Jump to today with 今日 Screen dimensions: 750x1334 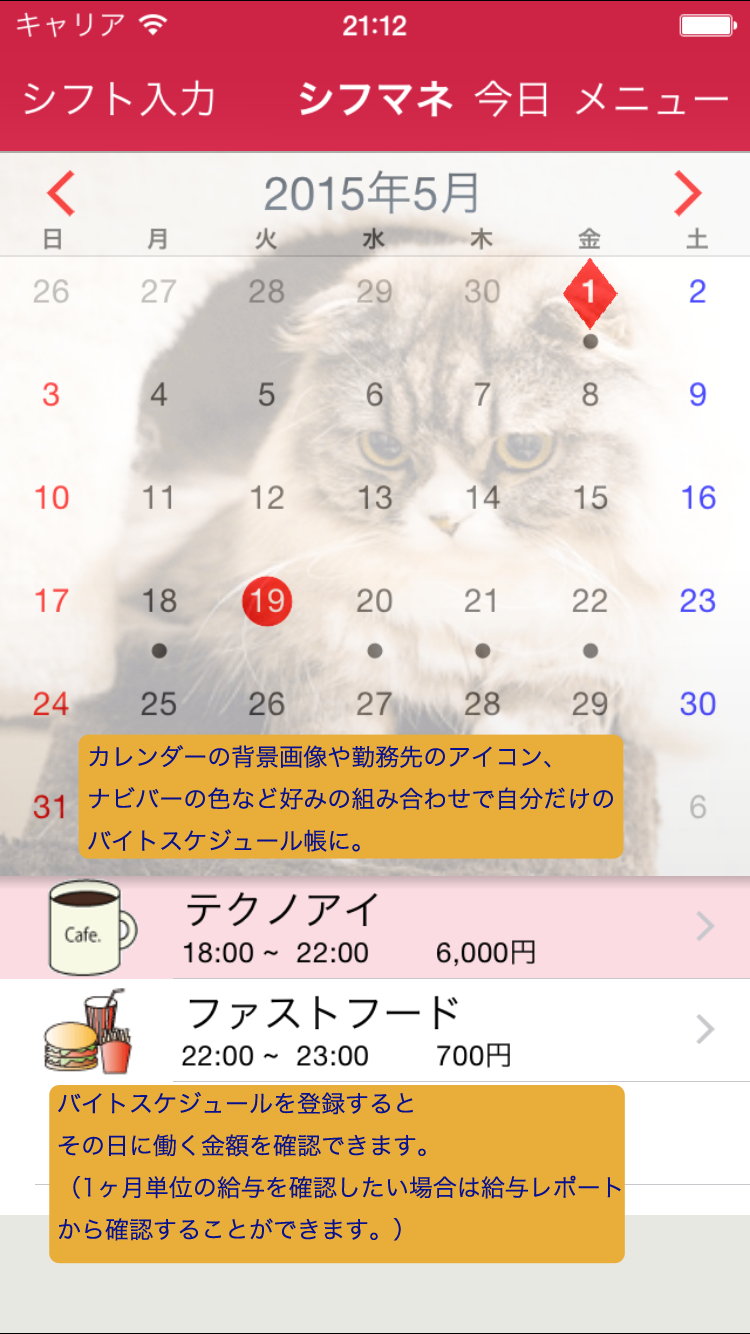pos(512,100)
